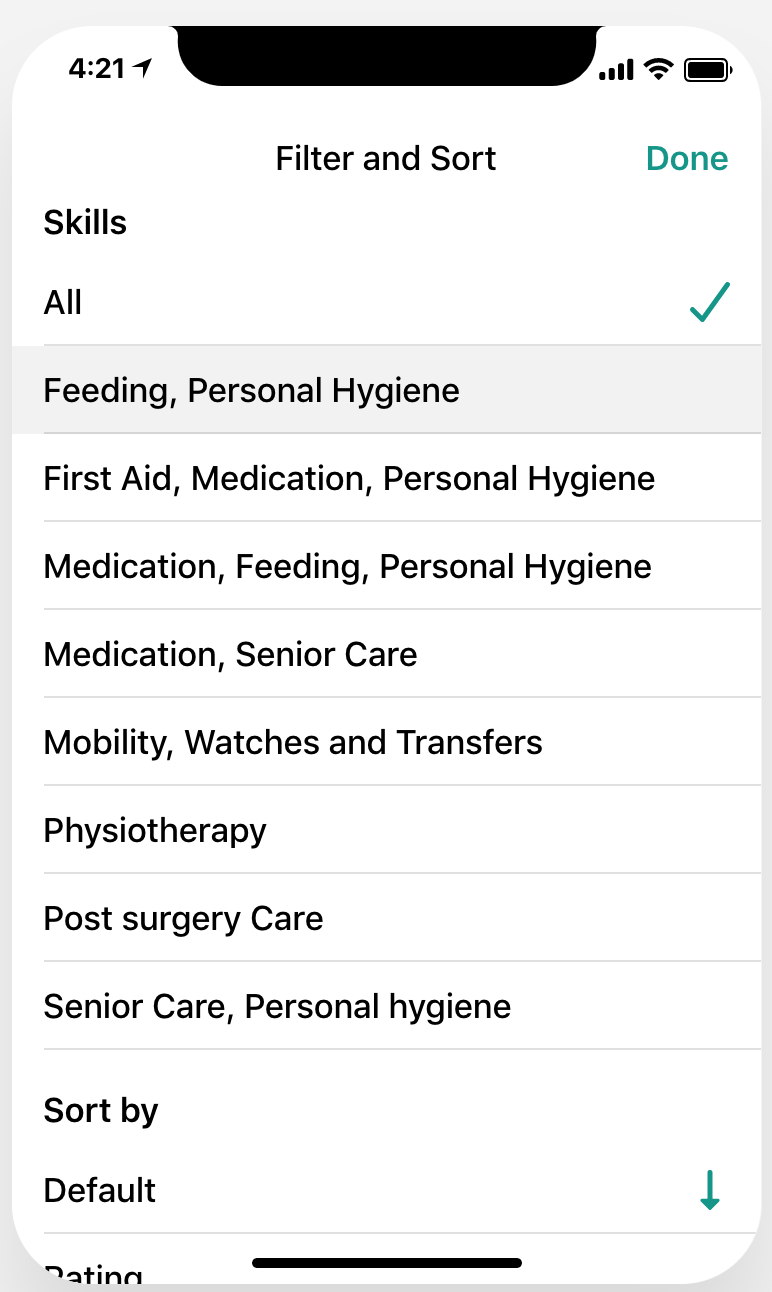The width and height of the screenshot is (772, 1292).
Task: Sort results by Rating
Action: click(94, 1272)
